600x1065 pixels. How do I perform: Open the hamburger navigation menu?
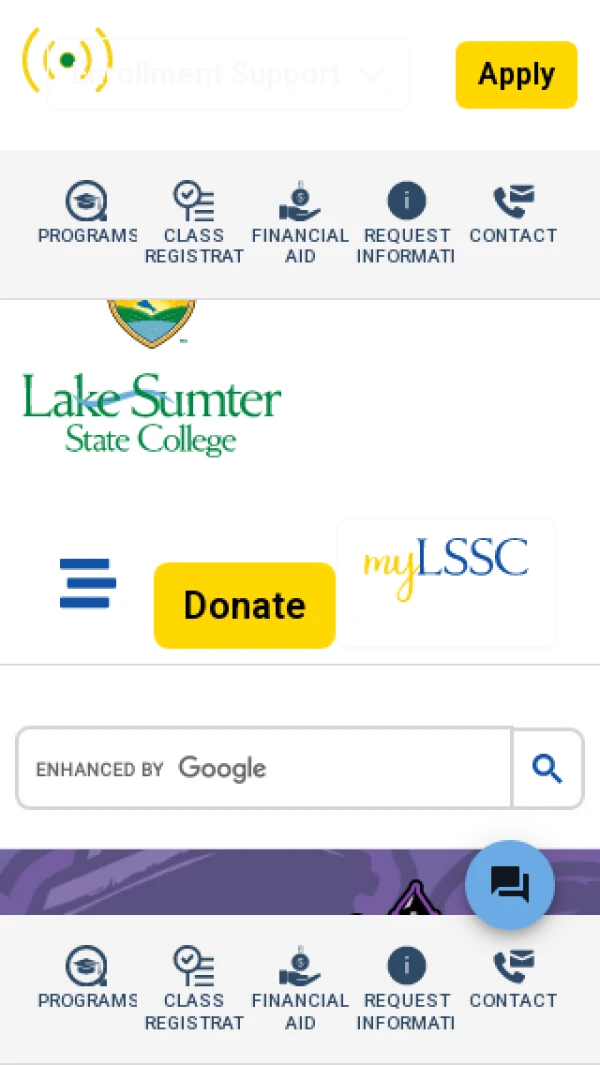click(88, 583)
